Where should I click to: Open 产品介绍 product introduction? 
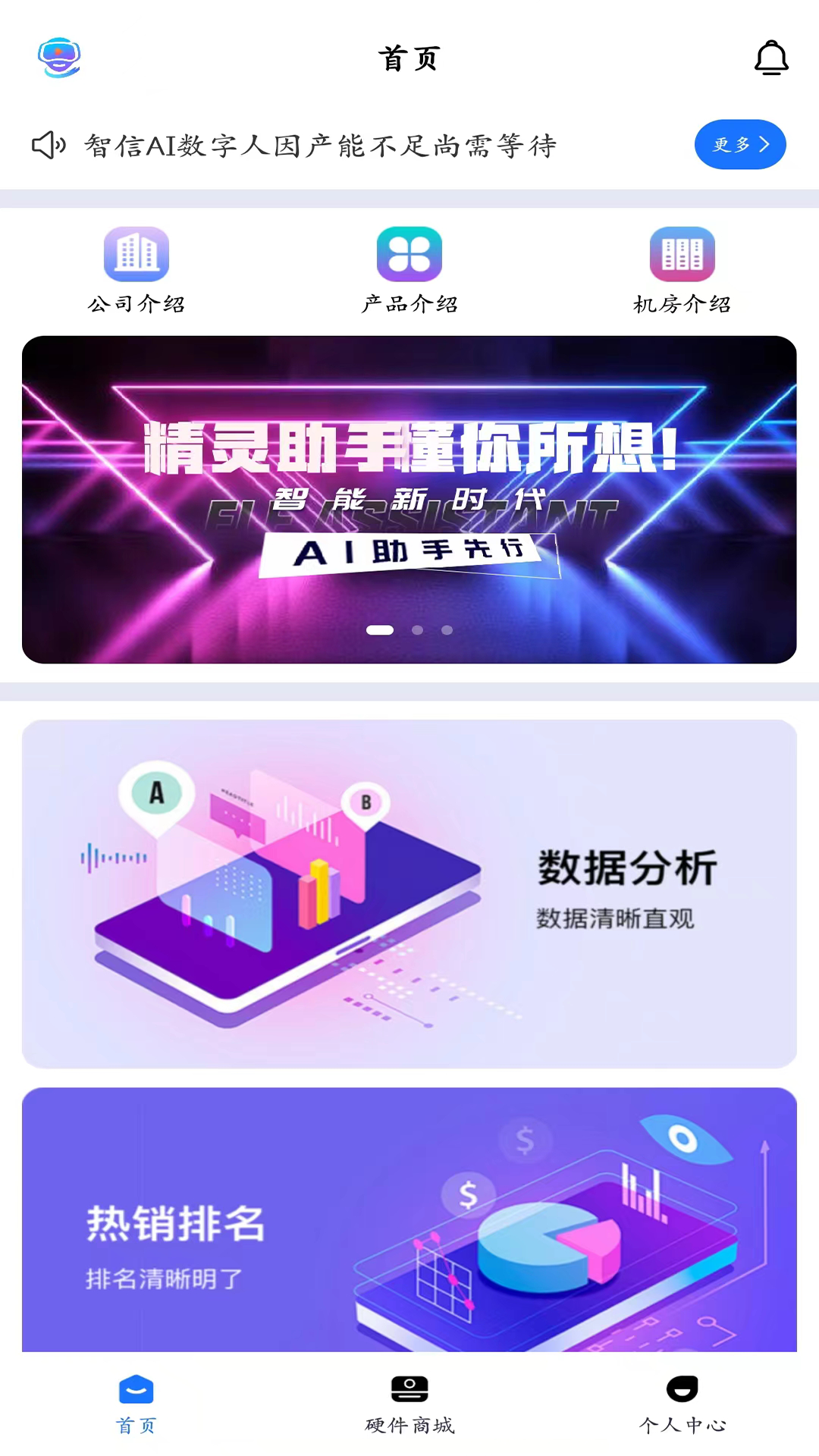click(x=409, y=271)
